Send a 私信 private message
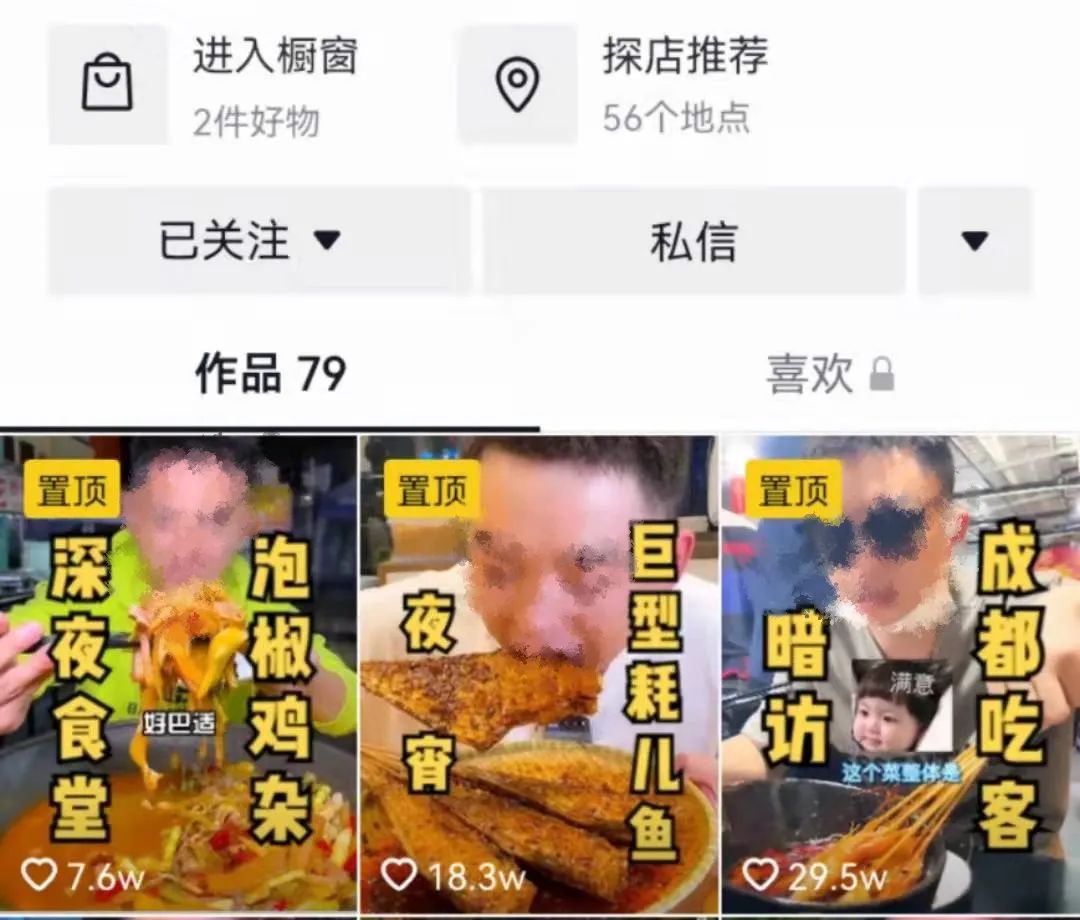The width and height of the screenshot is (1080, 920). tap(694, 241)
